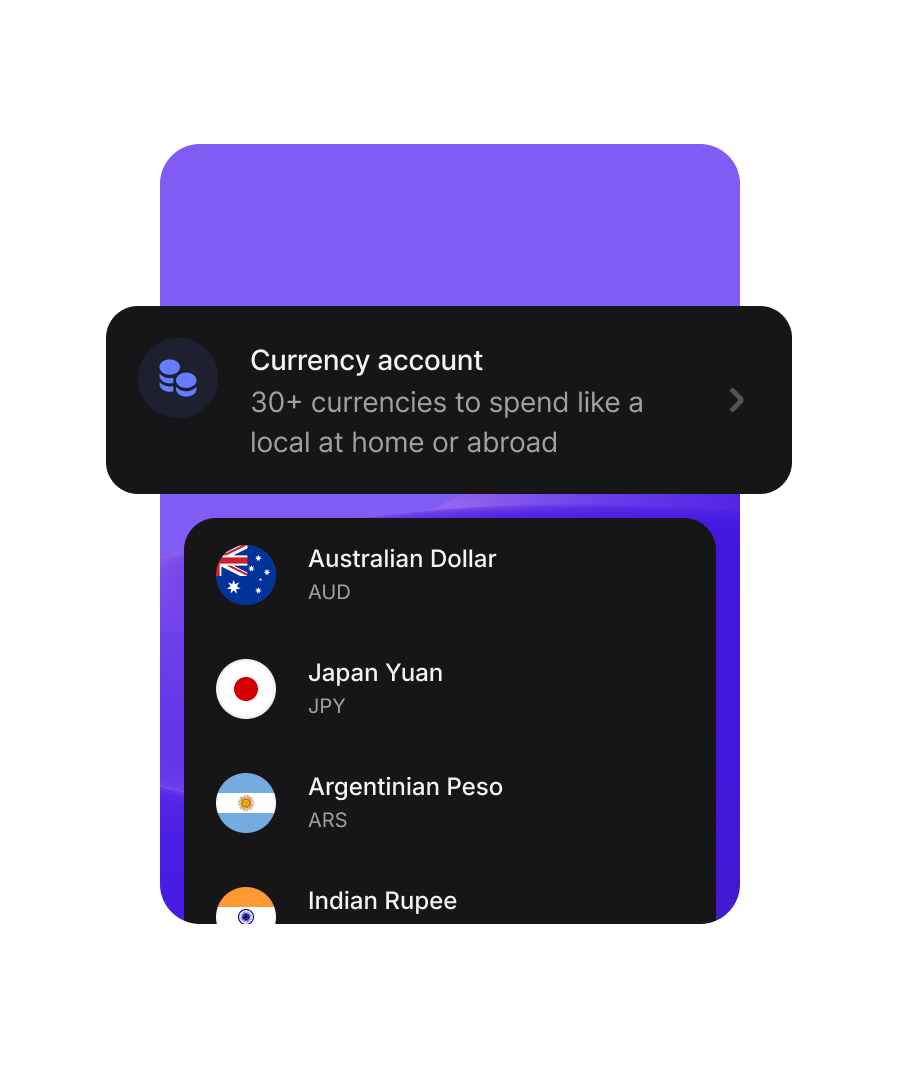
Task: Click the stacked coins currency account icon
Action: pos(178,378)
